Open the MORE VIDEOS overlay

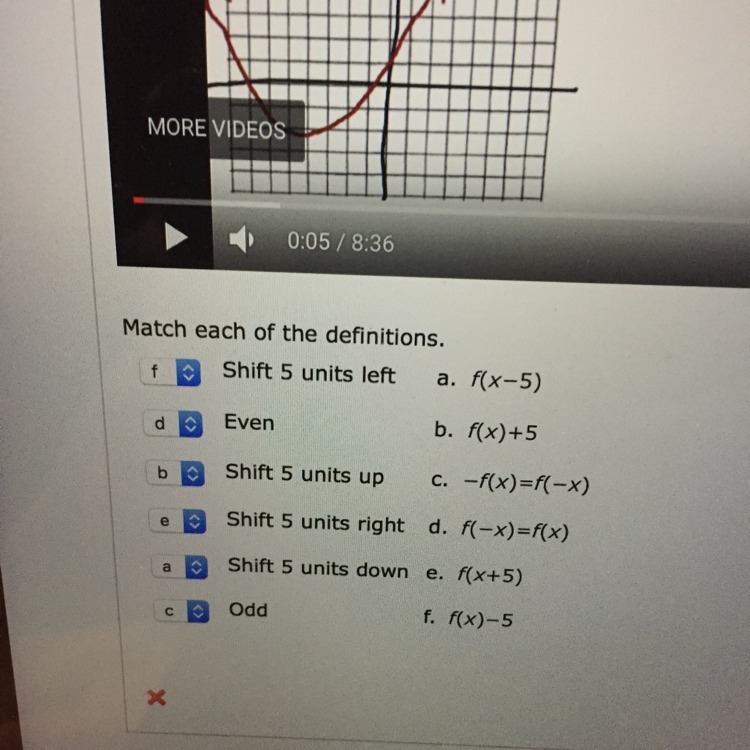pos(216,128)
